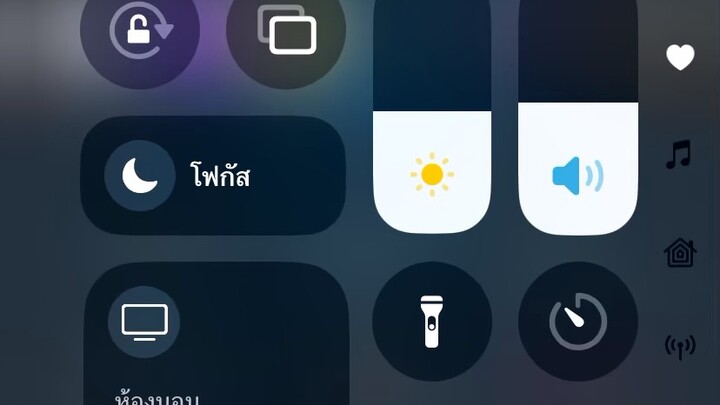Jump to the Home controls page
Viewport: 720px width, 405px height.
coord(680,253)
